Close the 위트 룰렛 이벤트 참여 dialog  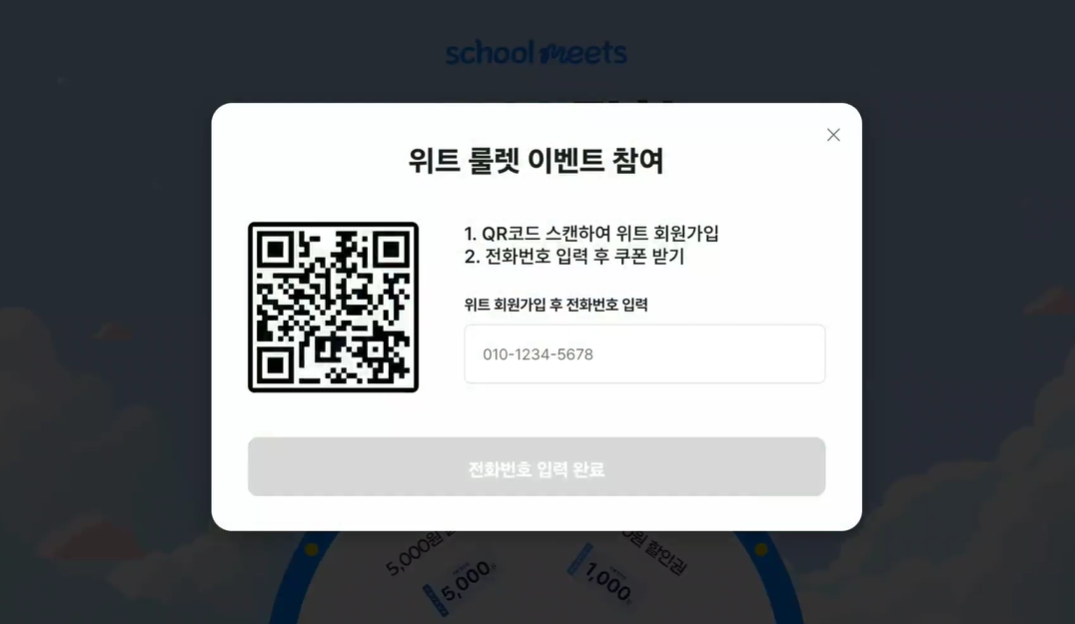[x=833, y=135]
